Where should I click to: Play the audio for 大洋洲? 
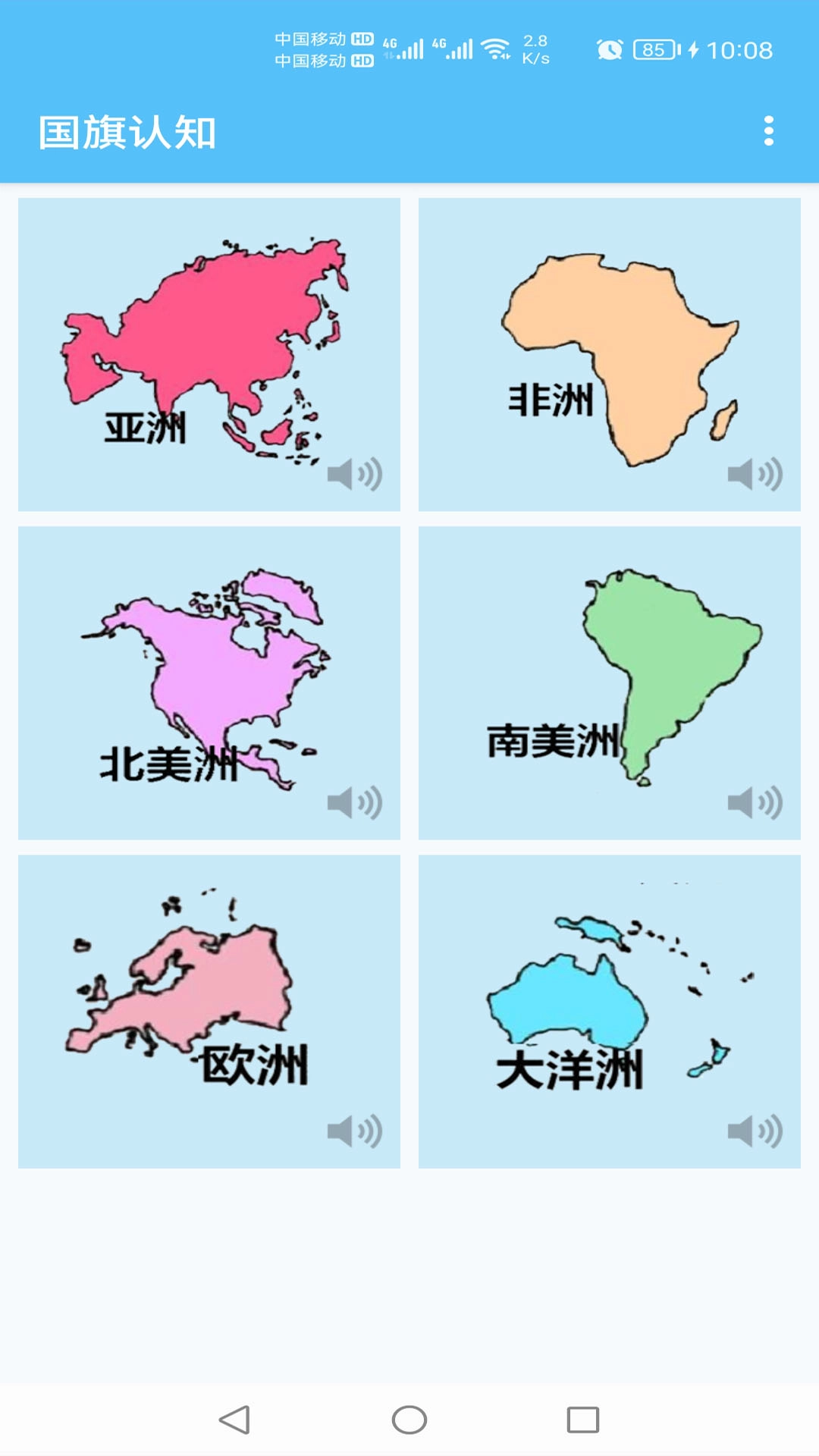pyautogui.click(x=755, y=1131)
